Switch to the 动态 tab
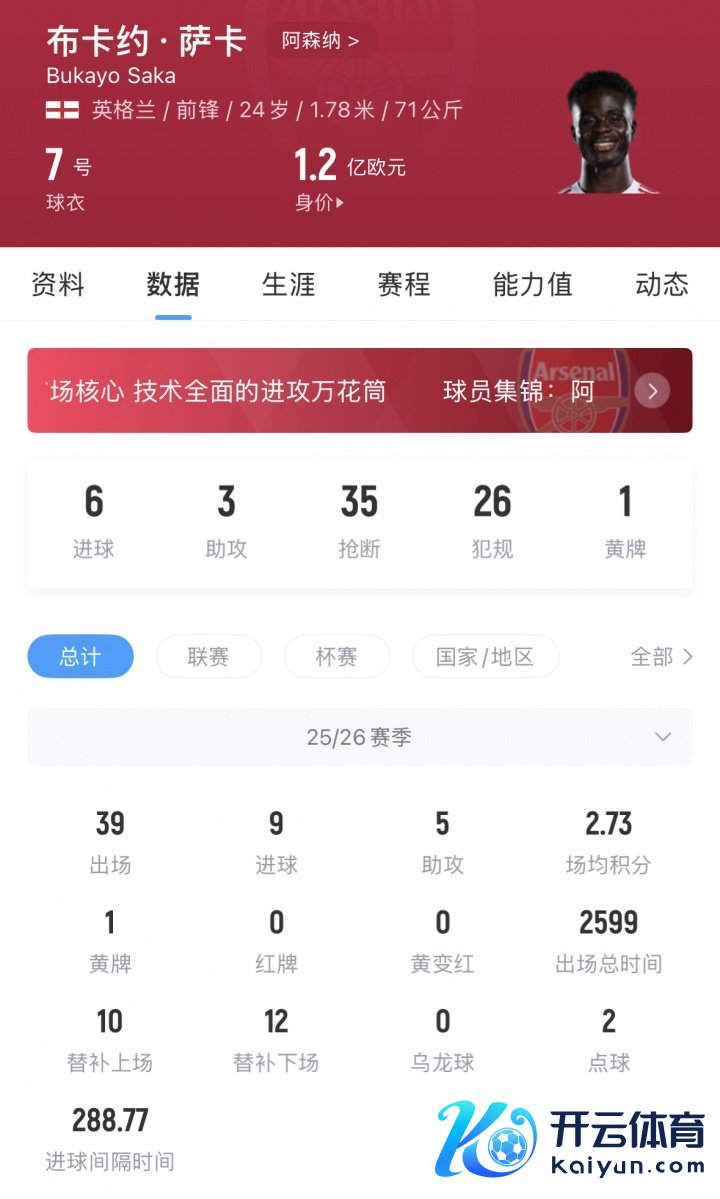Image resolution: width=720 pixels, height=1199 pixels. point(661,284)
